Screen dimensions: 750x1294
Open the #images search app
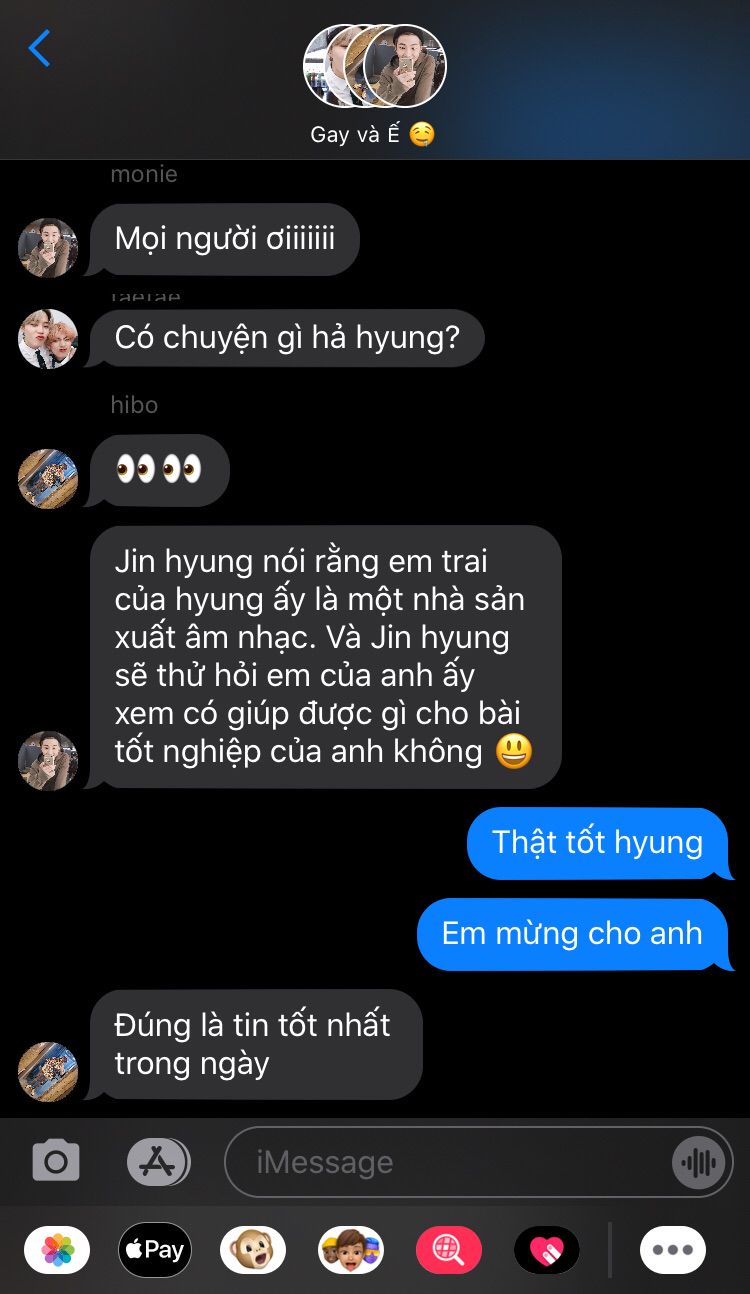click(x=449, y=1249)
